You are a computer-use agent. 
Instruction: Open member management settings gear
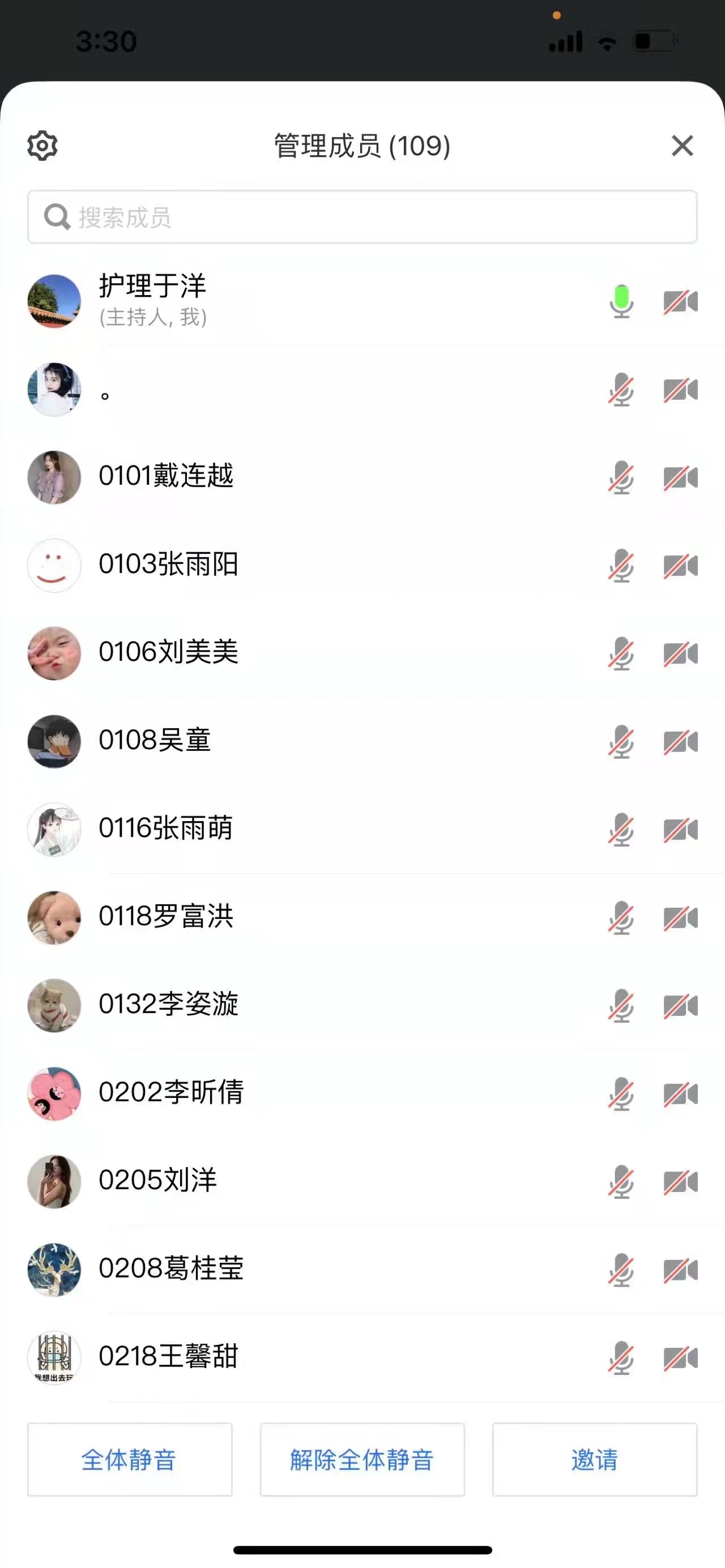(42, 146)
